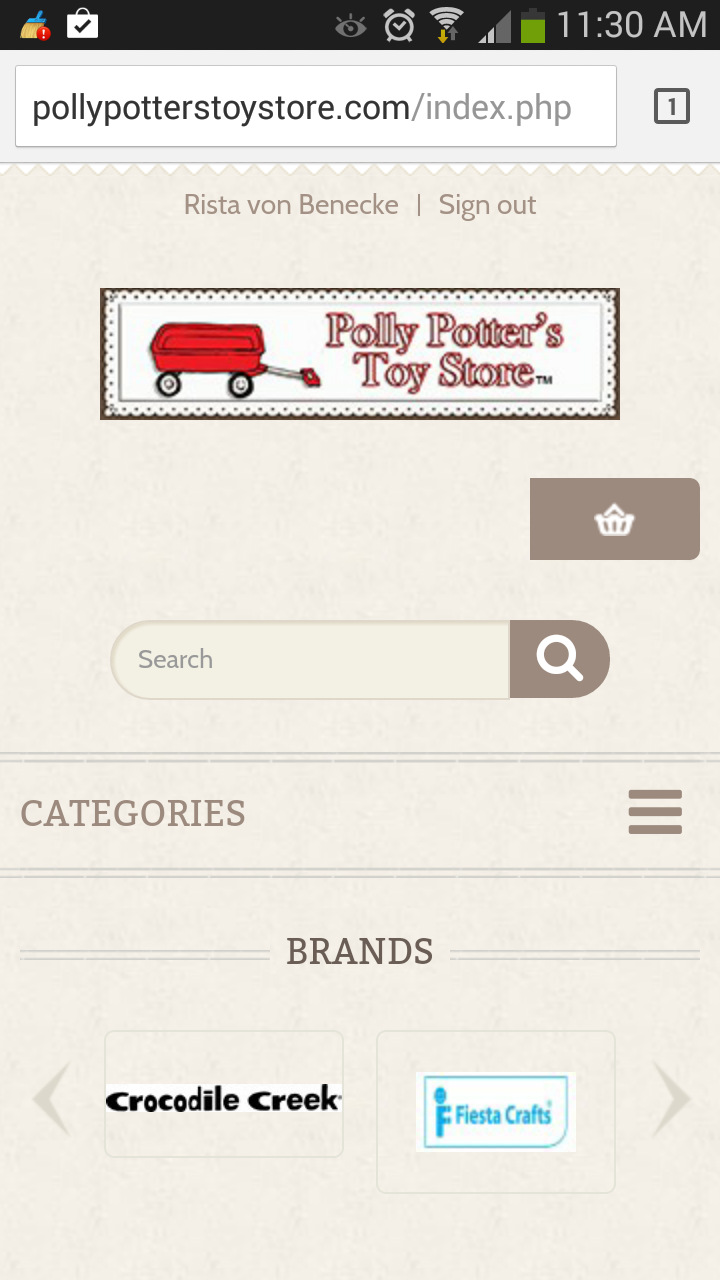This screenshot has height=1280, width=720.
Task: Open the shopping basket
Action: [614, 519]
